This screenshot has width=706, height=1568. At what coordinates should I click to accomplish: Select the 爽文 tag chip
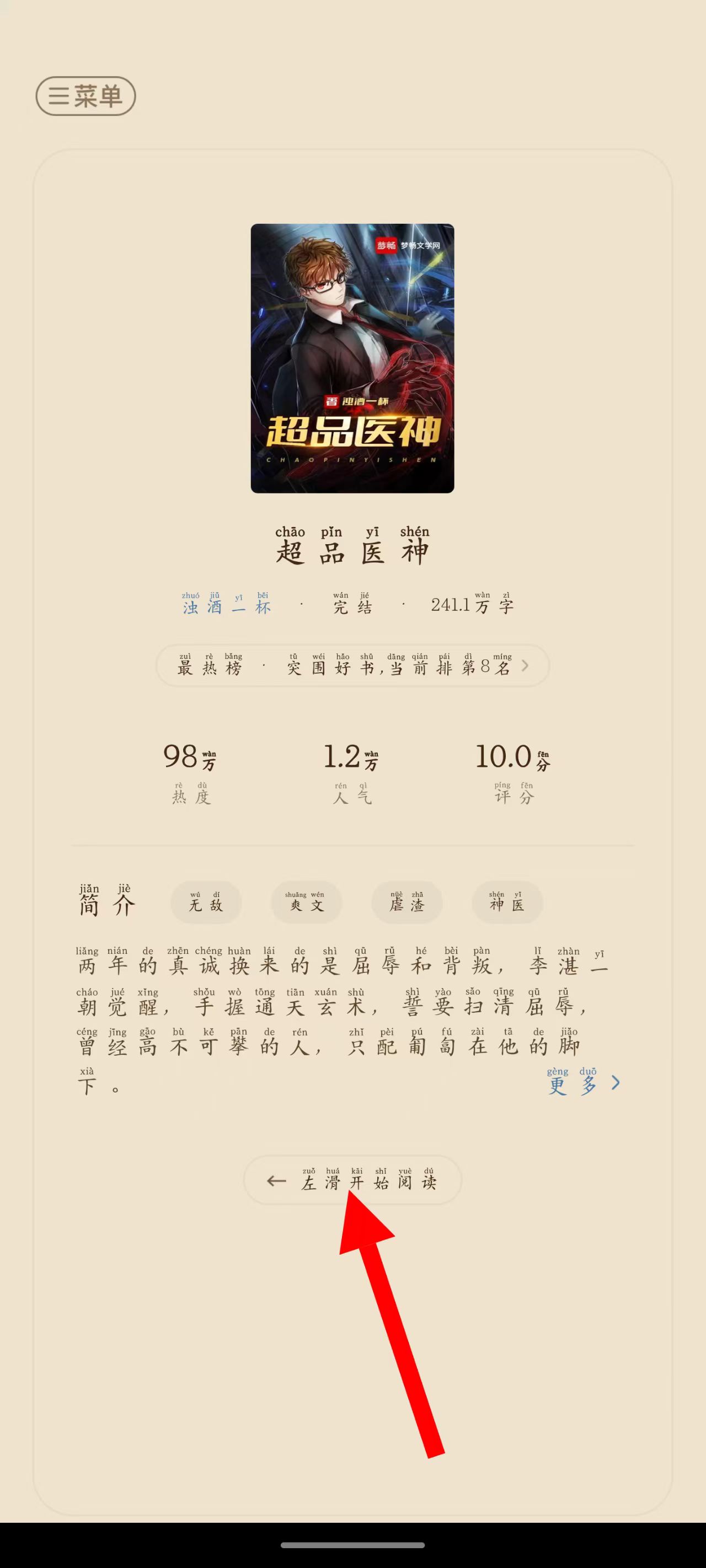coord(307,903)
